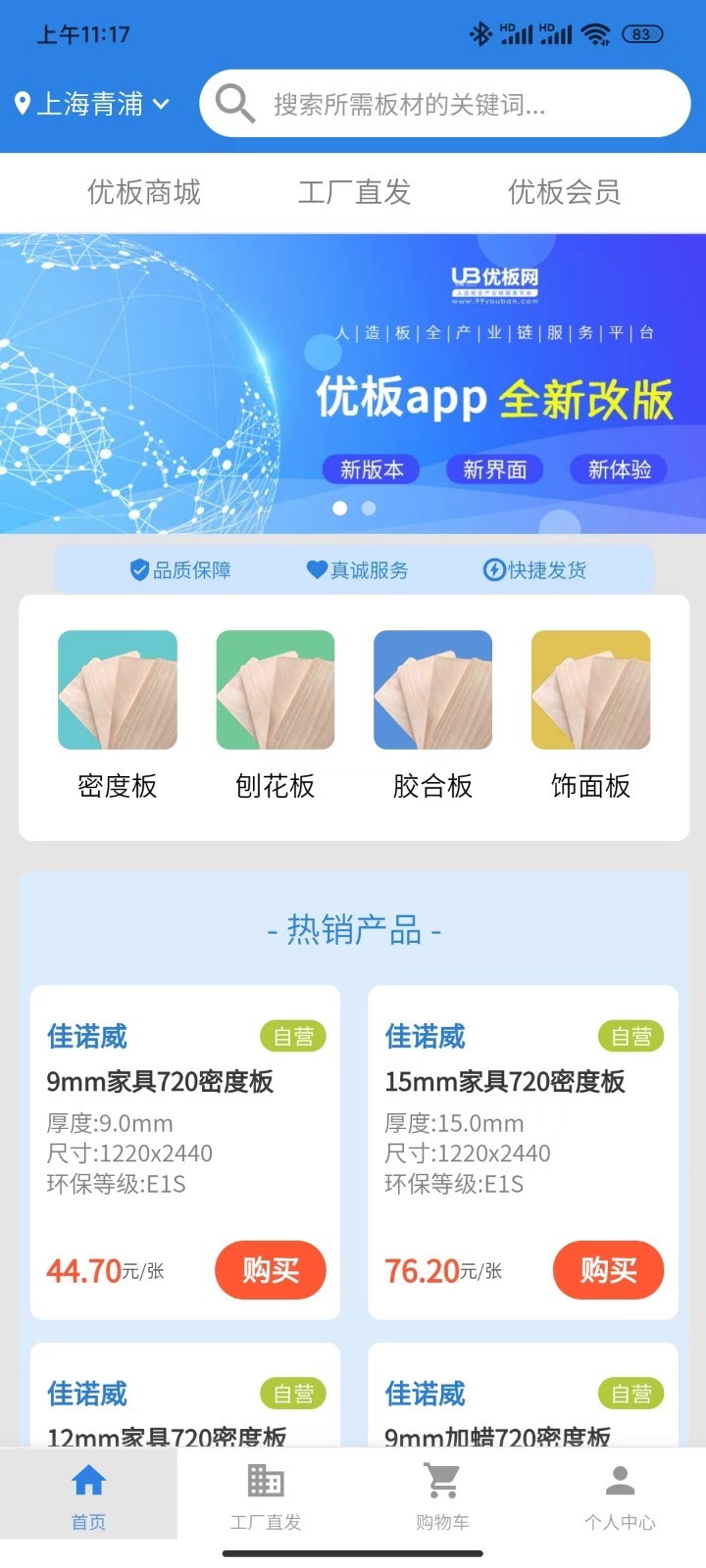Switch to the 优板商城 tab
Image resolution: width=706 pixels, height=1568 pixels.
[143, 192]
